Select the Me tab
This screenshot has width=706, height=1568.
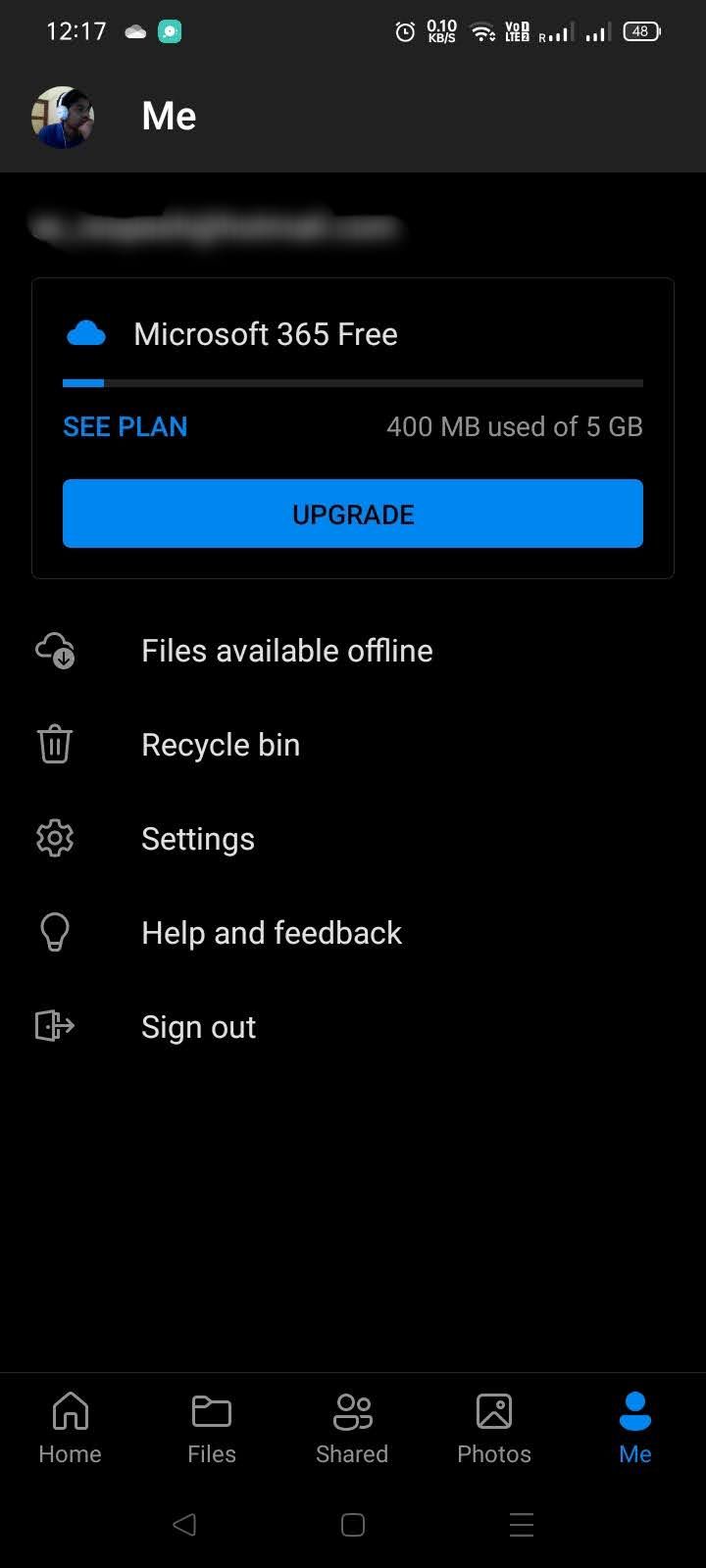[634, 1428]
